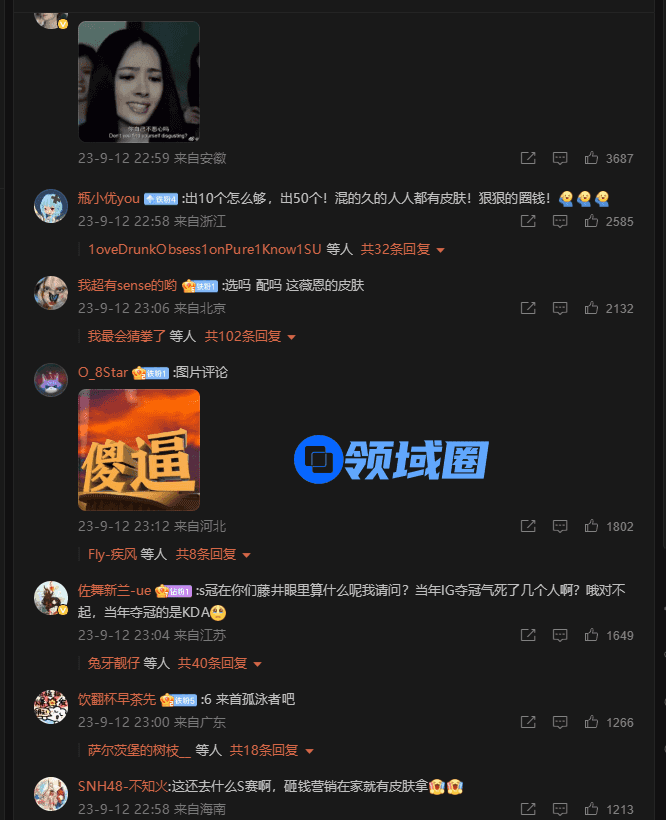
Task: Expand 40 replies under 佐舞新兰-ue's comment
Action: tap(219, 663)
